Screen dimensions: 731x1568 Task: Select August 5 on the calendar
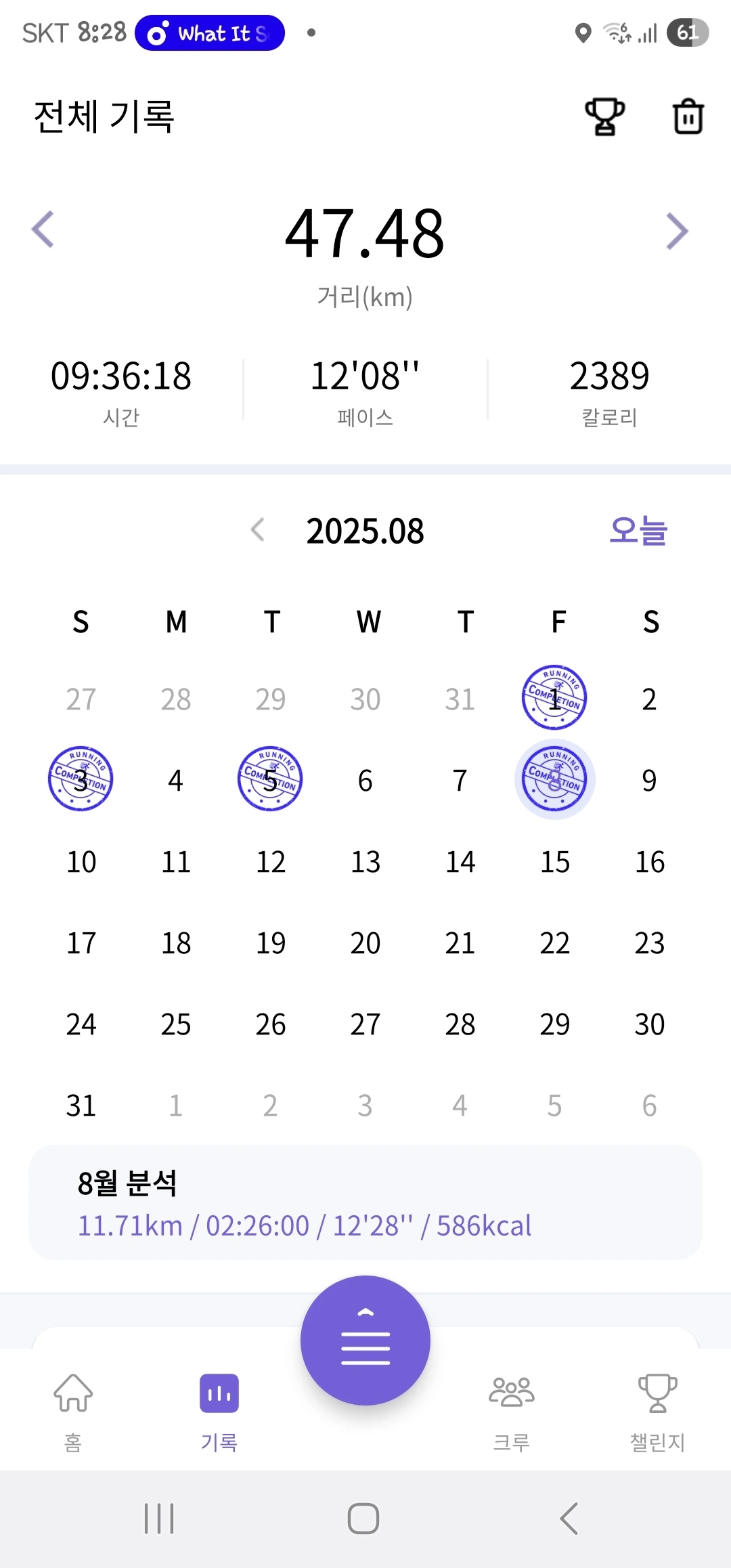[x=270, y=779]
